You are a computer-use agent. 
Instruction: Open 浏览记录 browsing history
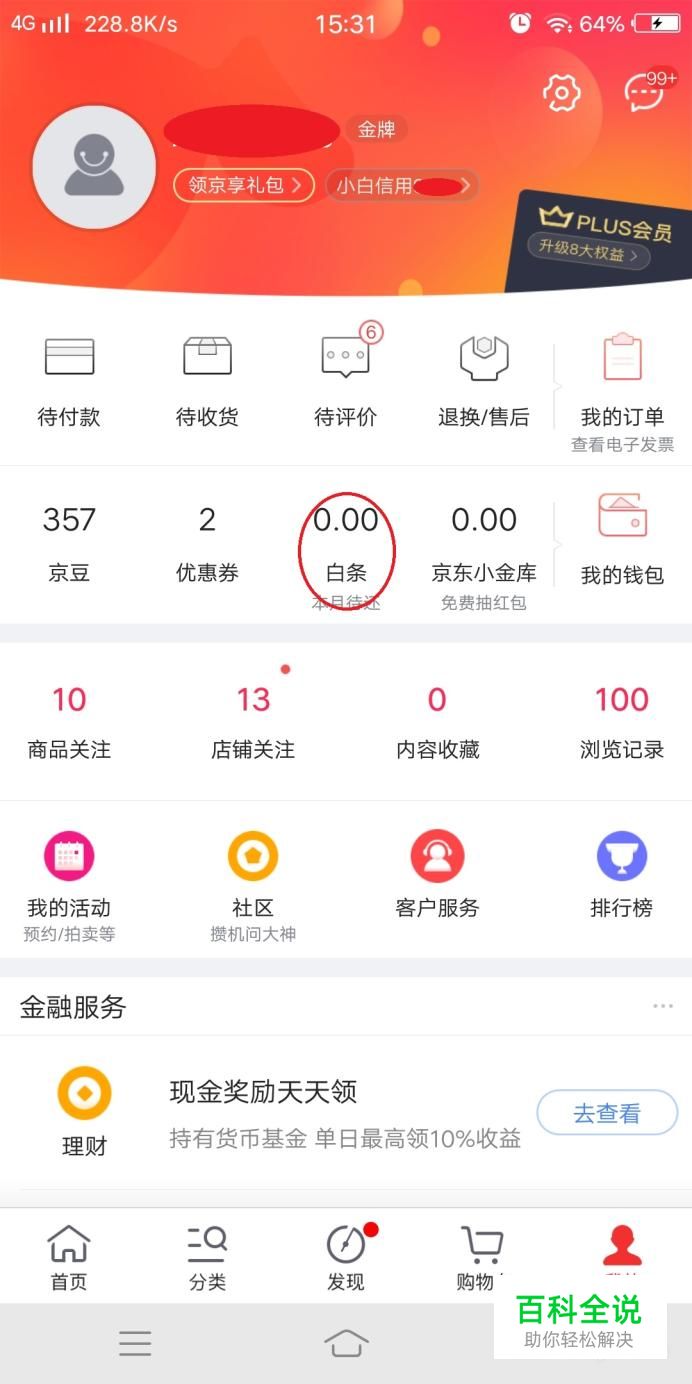[x=622, y=720]
